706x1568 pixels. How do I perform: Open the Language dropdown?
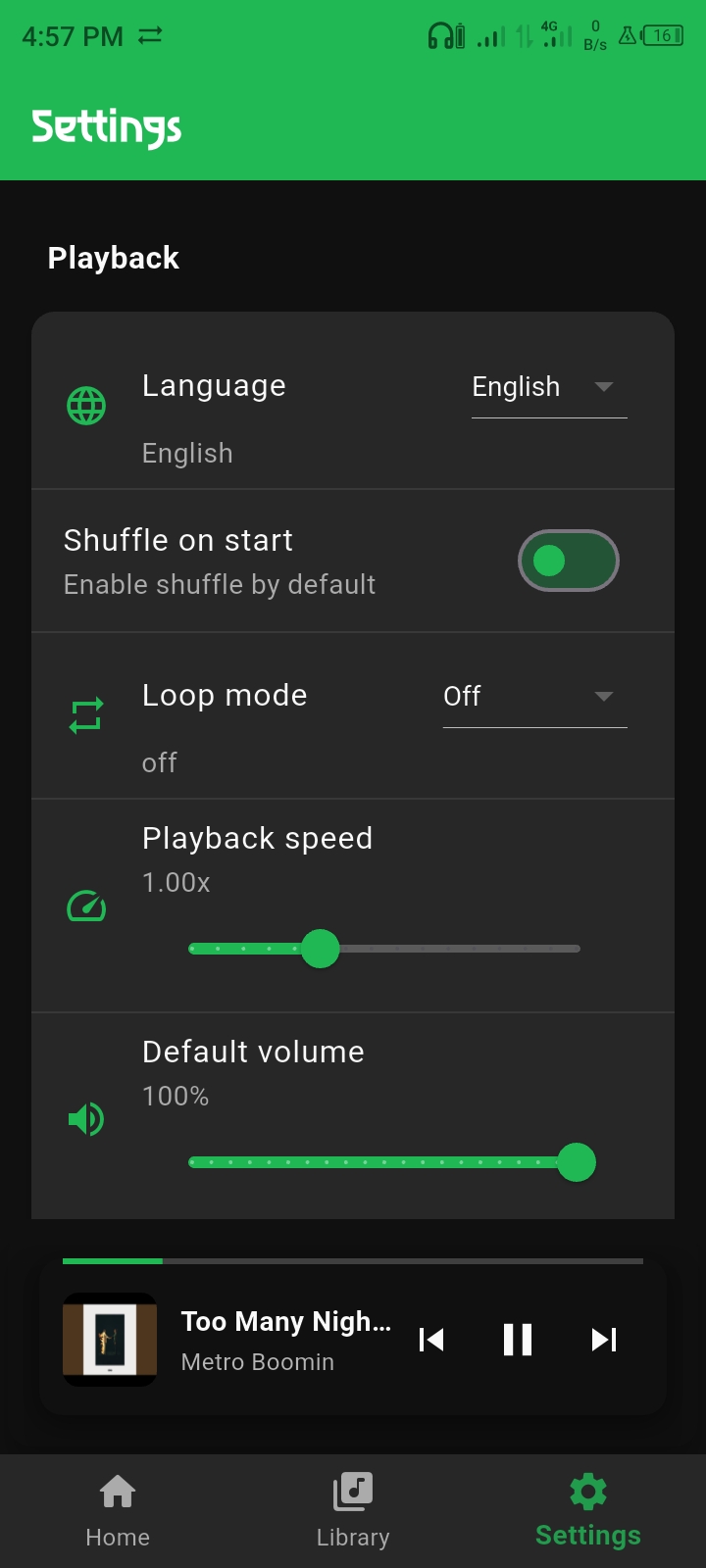pos(548,387)
